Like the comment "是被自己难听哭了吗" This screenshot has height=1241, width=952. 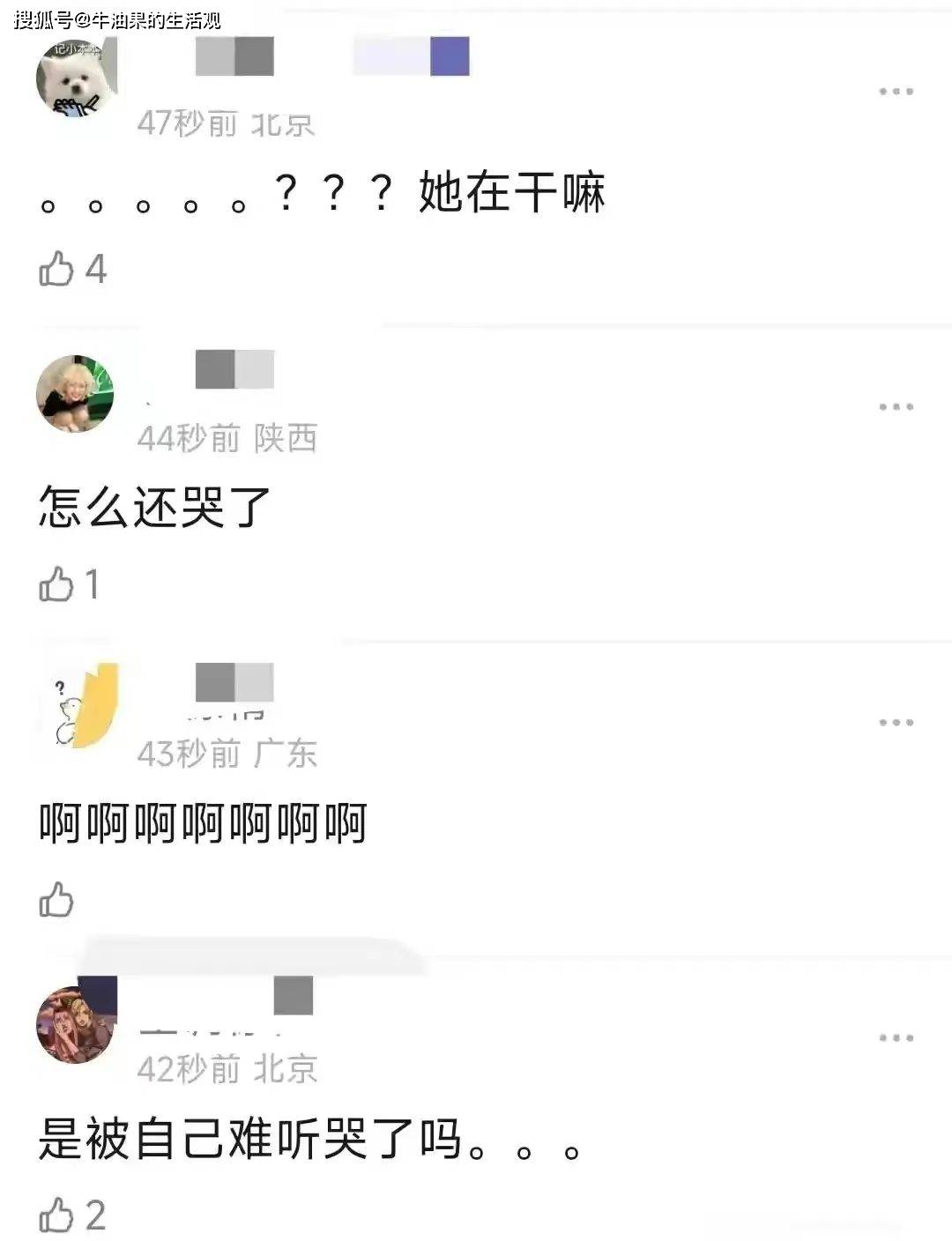(x=56, y=1215)
